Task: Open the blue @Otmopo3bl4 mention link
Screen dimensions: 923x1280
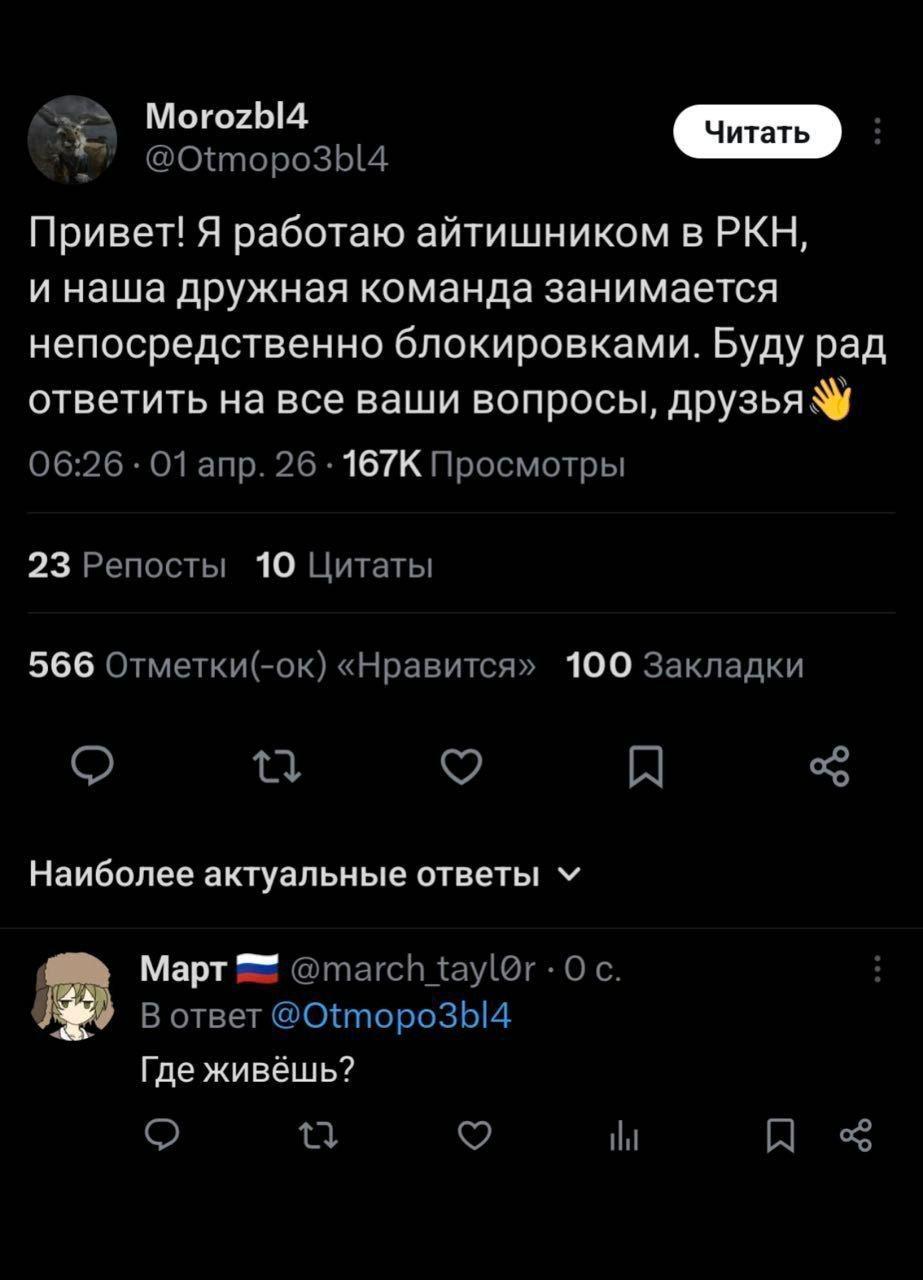Action: pyautogui.click(x=391, y=1018)
